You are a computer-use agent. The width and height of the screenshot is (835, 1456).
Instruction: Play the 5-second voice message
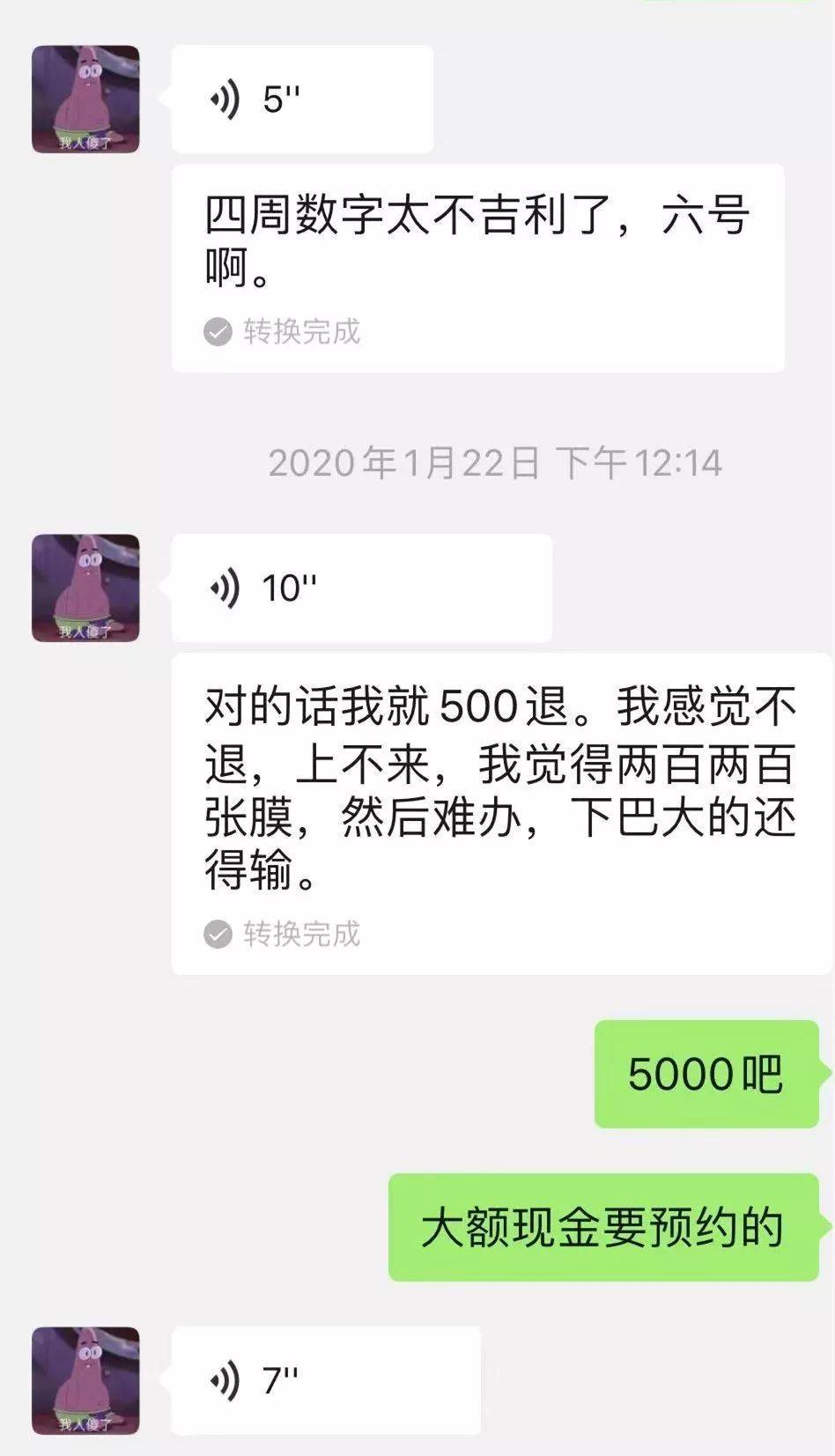point(301,100)
